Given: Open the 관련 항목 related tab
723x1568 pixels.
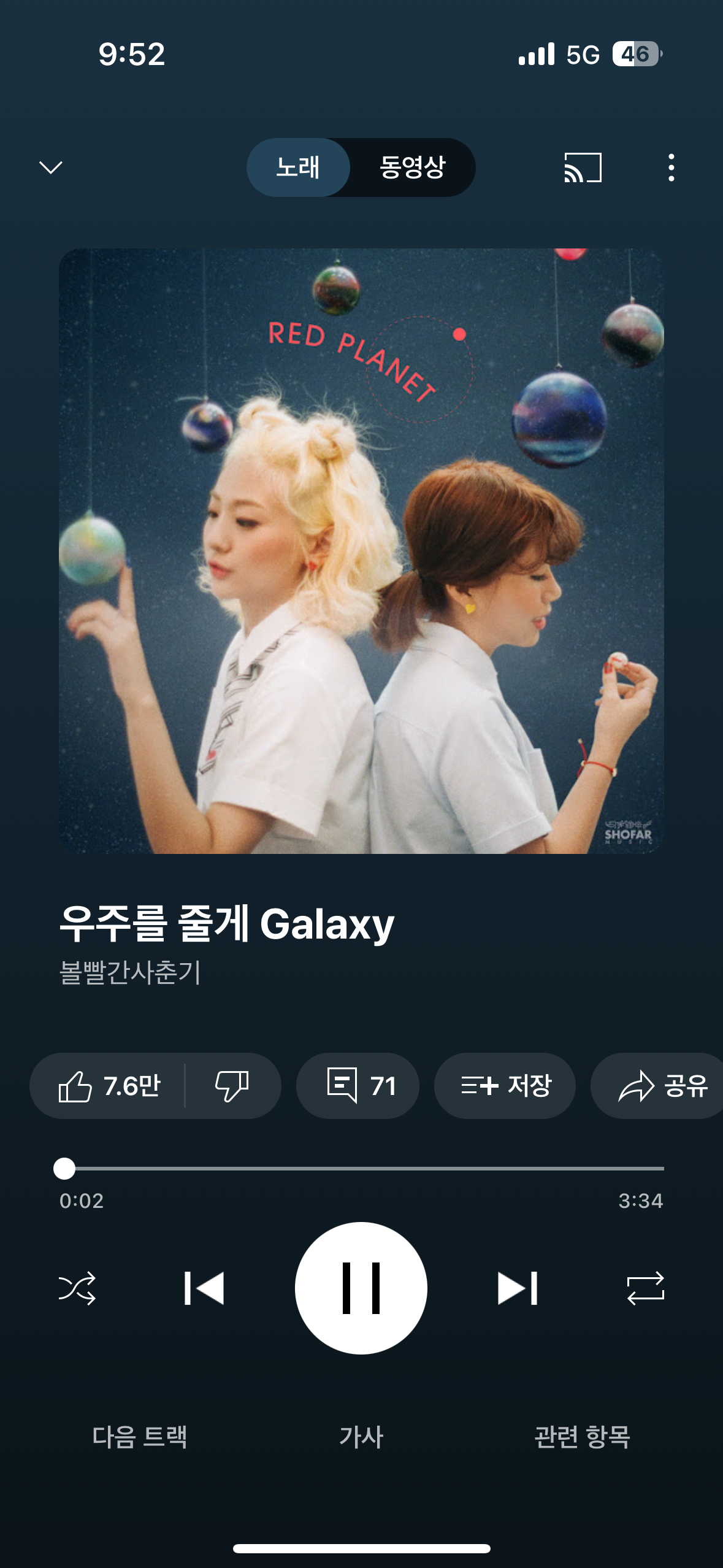Looking at the screenshot, I should tap(582, 1437).
